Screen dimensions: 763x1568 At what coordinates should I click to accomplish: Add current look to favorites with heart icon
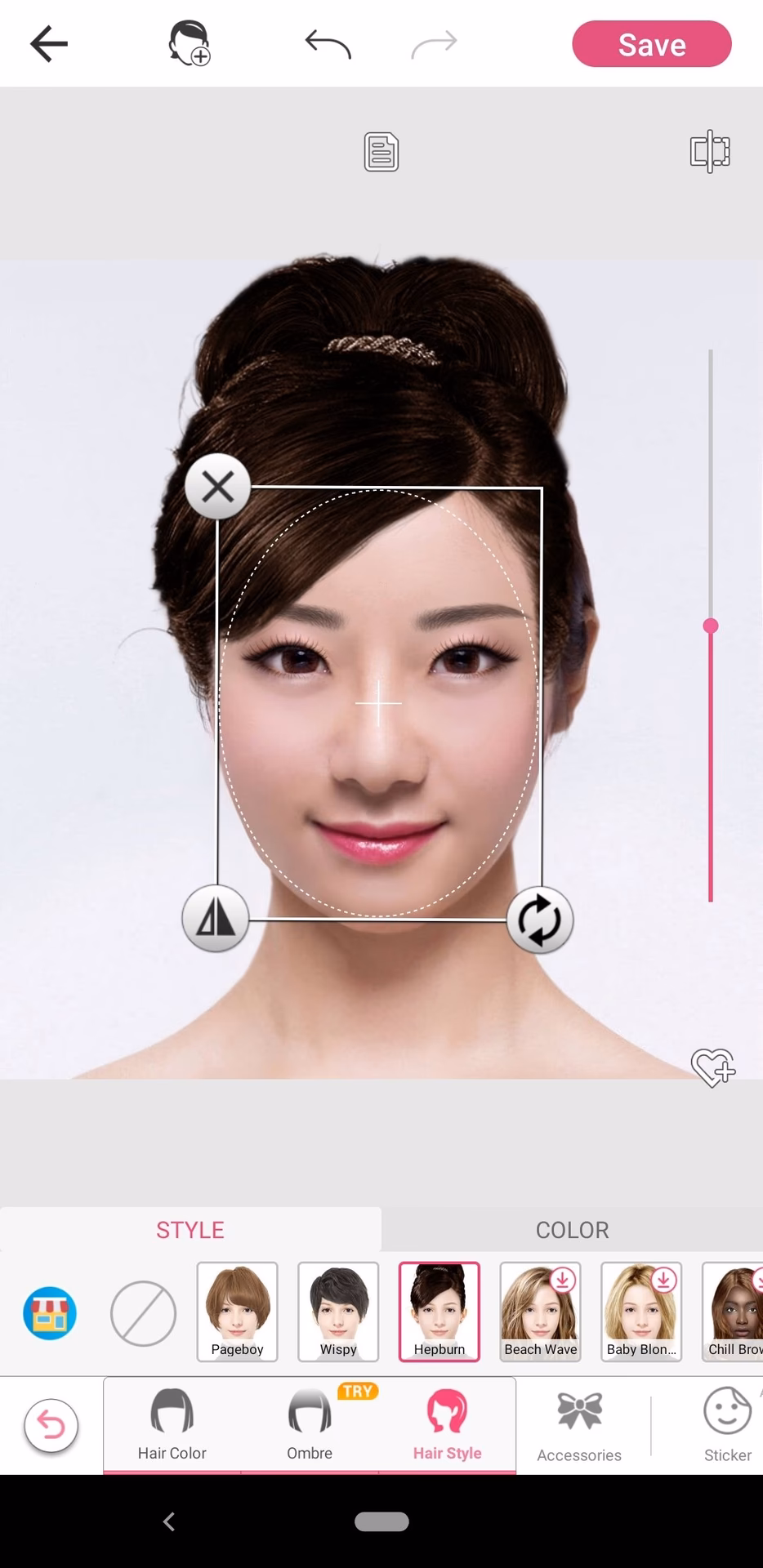(x=713, y=1067)
